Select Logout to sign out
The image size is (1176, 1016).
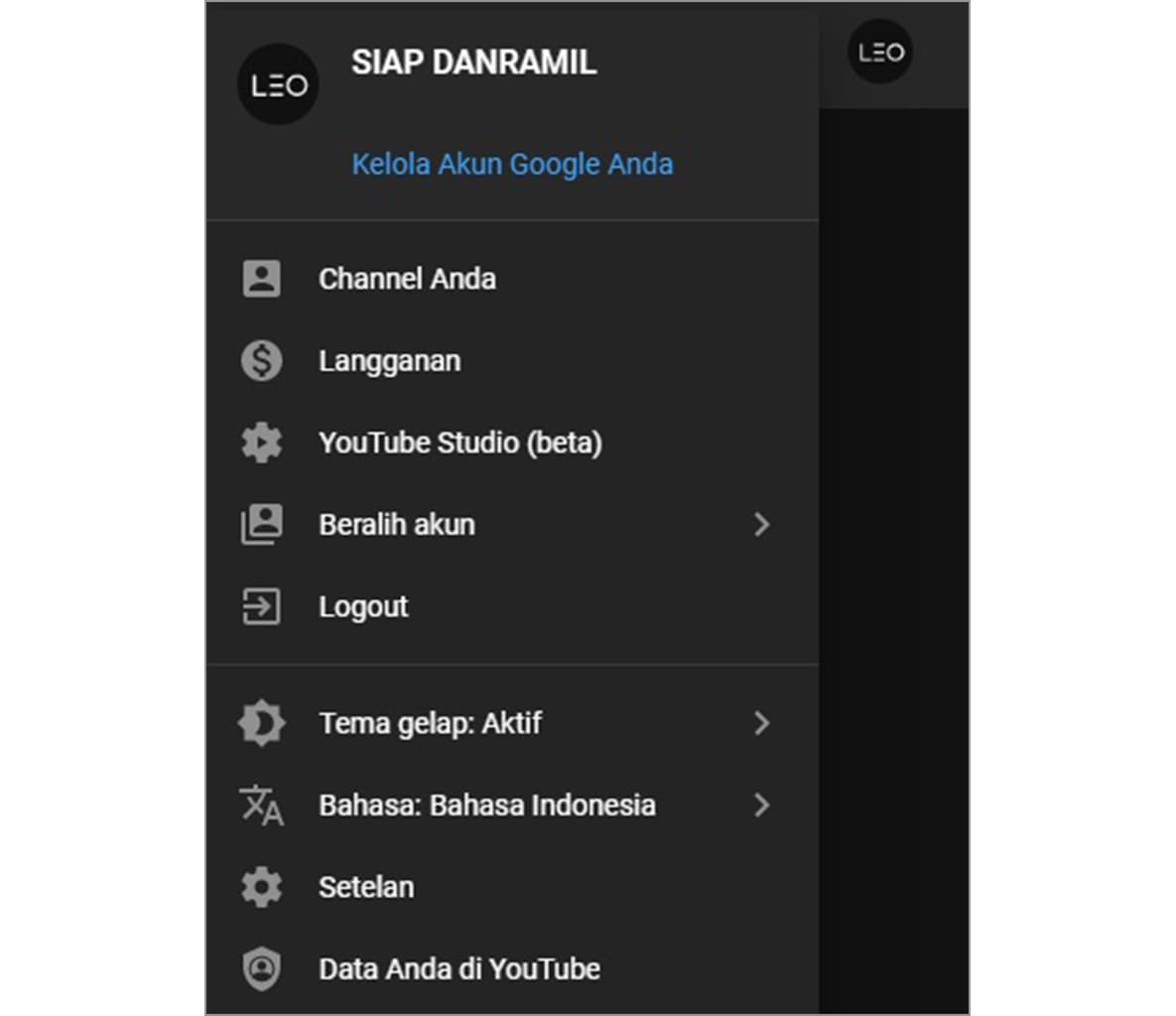363,606
